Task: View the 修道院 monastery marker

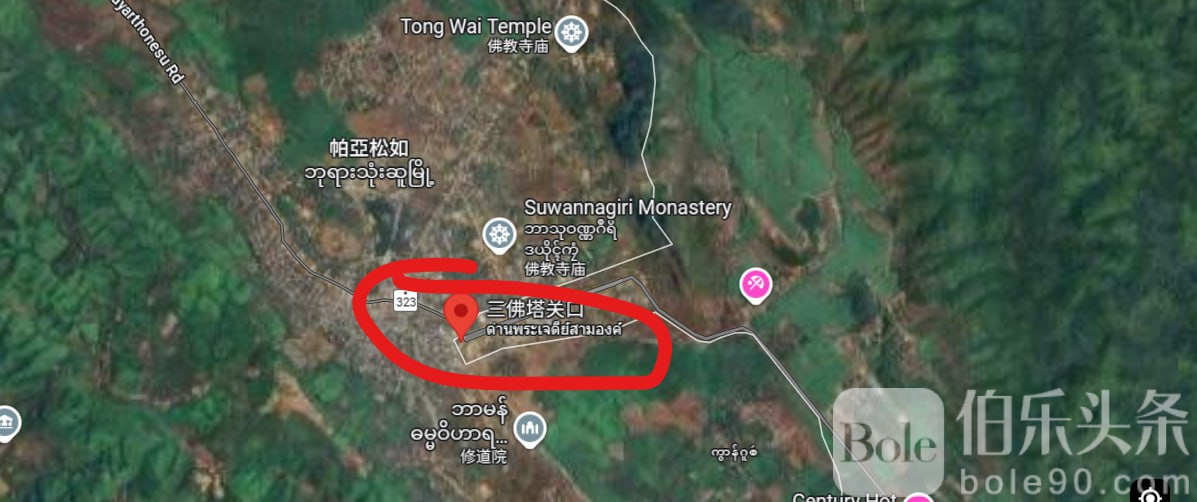Action: point(533,428)
